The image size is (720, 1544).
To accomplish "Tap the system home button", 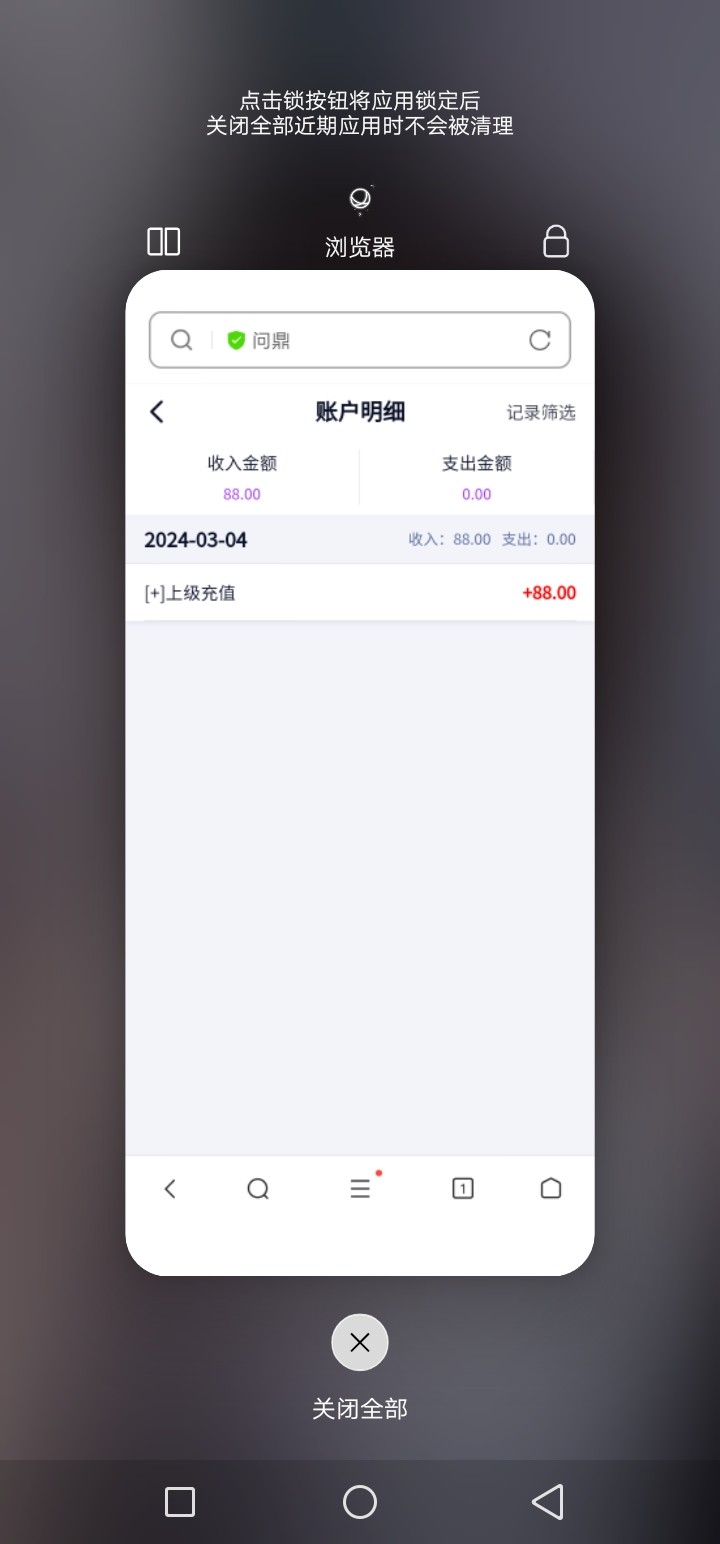I will [360, 1501].
